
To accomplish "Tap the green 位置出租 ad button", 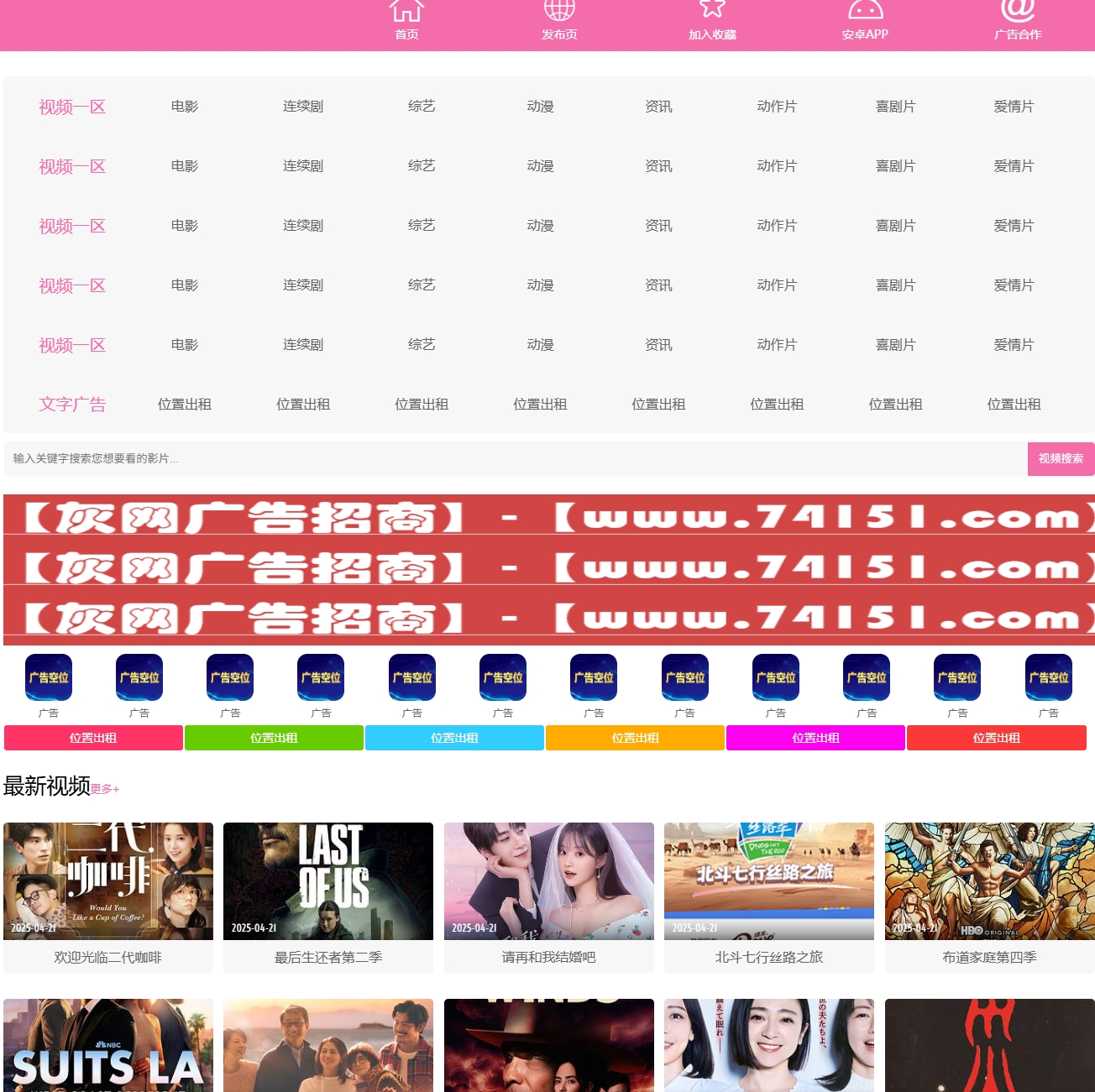I will click(x=274, y=738).
